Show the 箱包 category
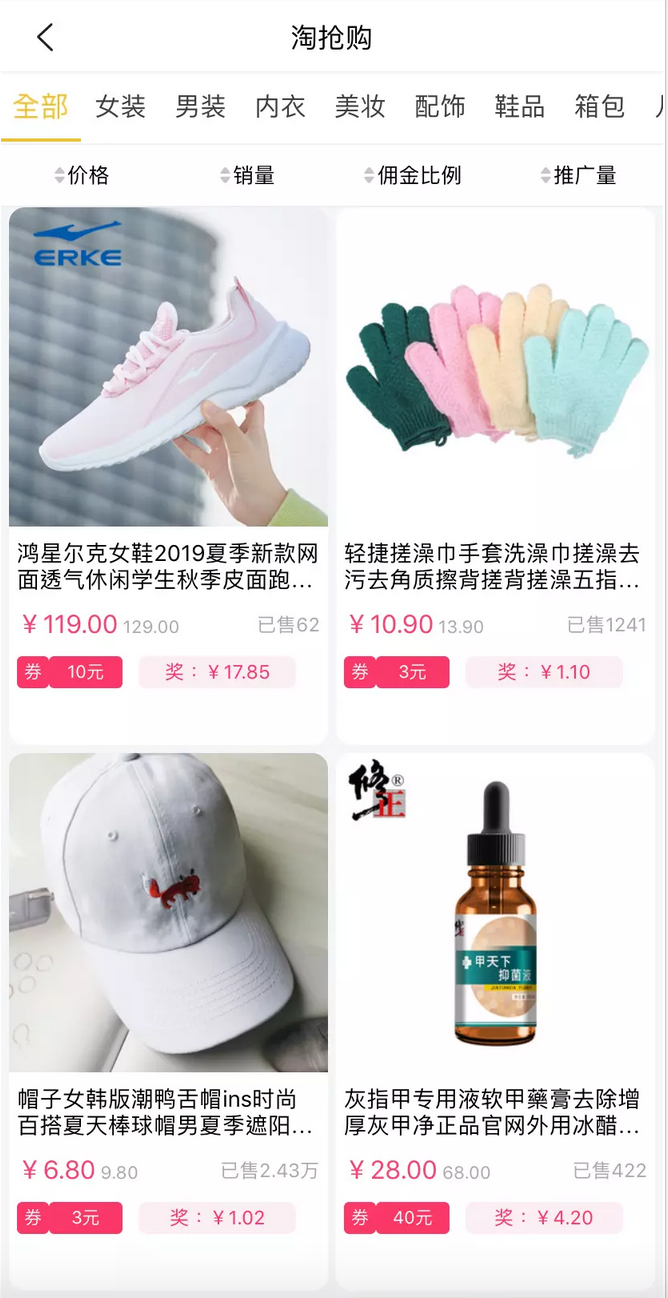Screen dimensions: 668x1298 (x=600, y=106)
